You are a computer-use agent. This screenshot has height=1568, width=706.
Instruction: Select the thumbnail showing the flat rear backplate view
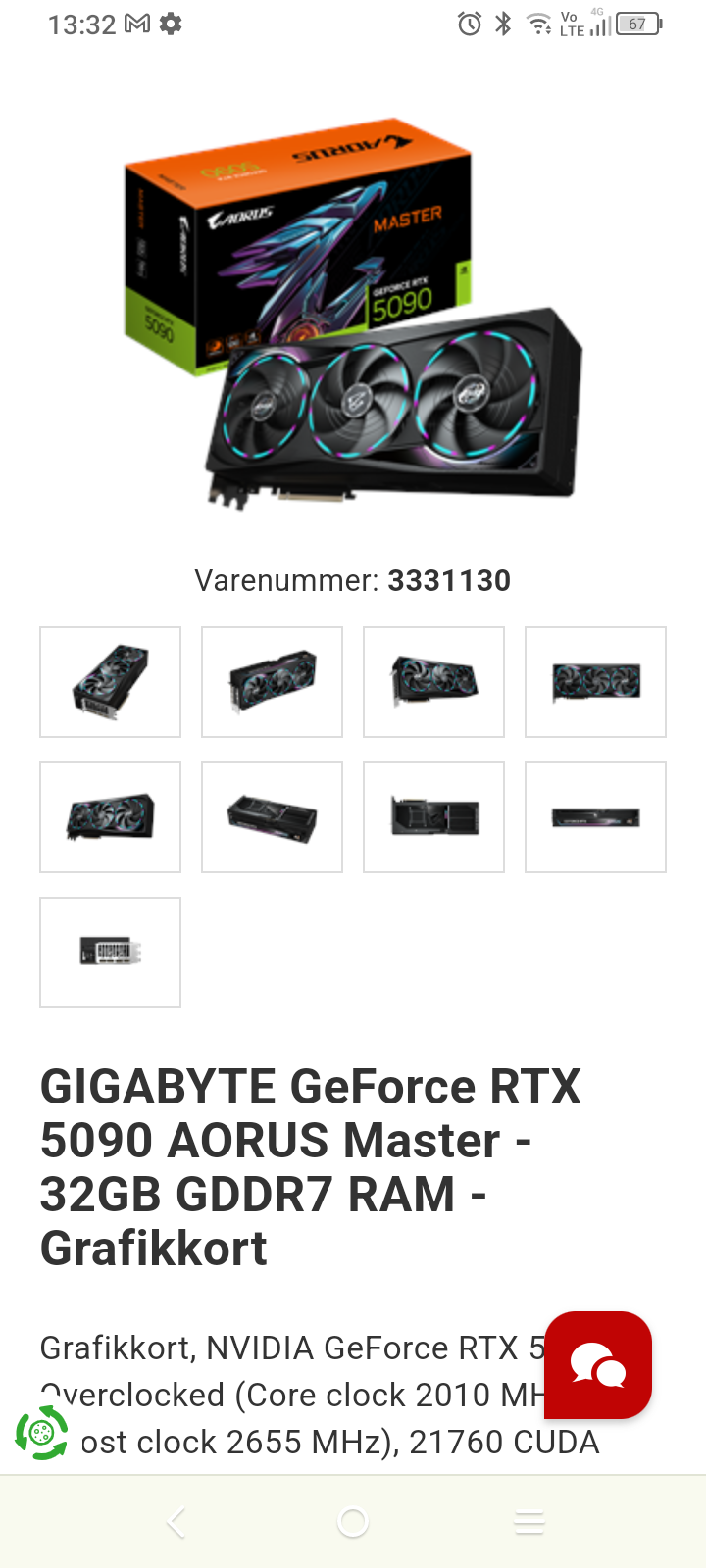(433, 817)
